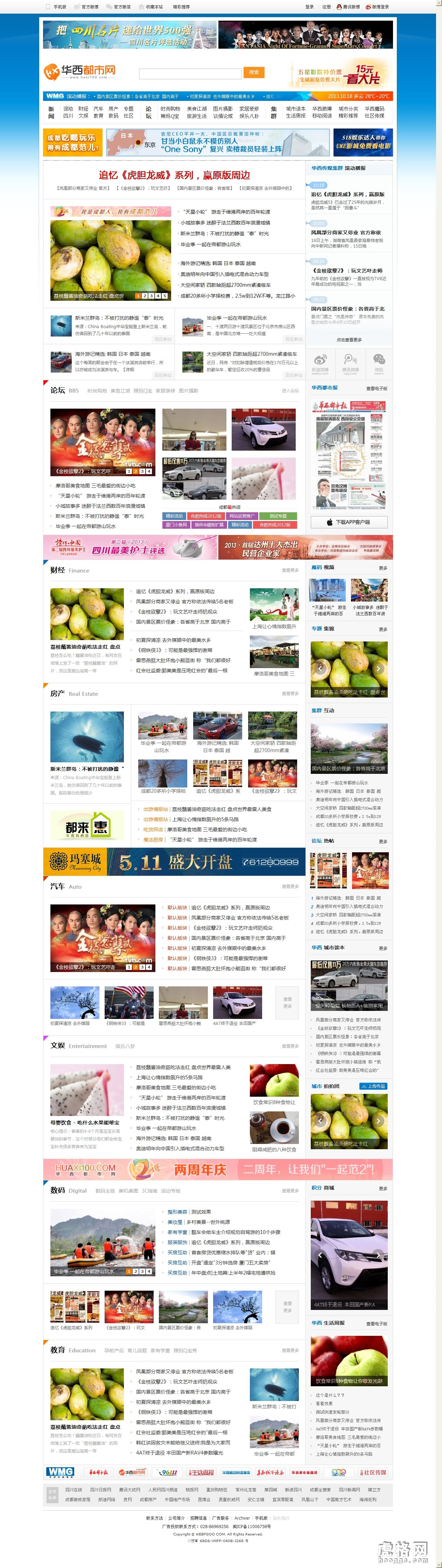
Task: Open 查看电子版 beside 华西都市报
Action: coord(376,388)
